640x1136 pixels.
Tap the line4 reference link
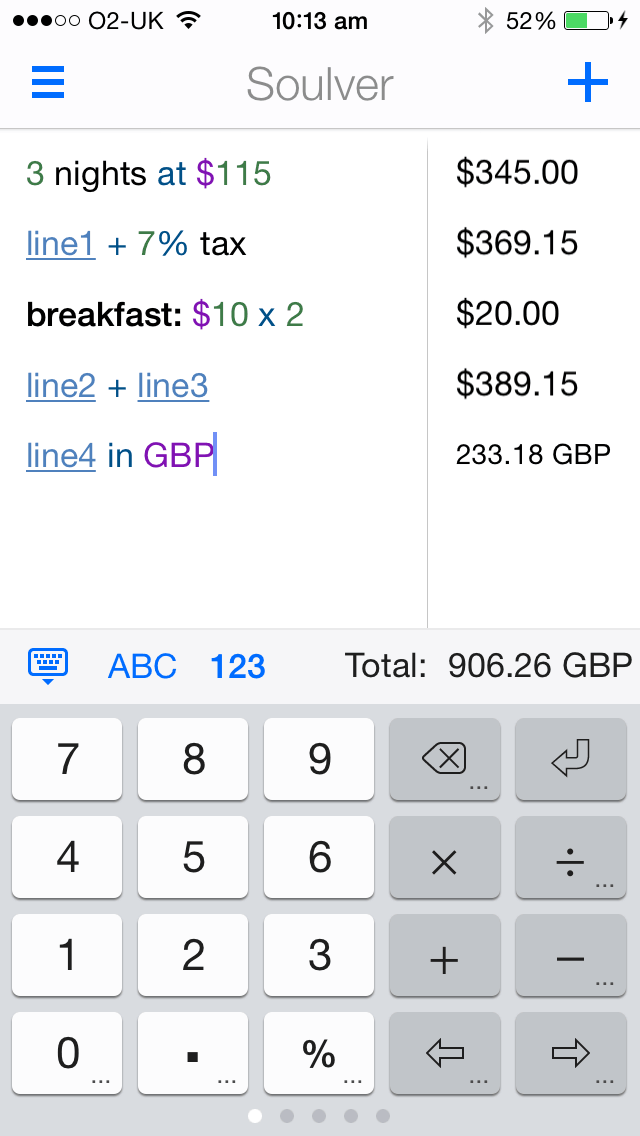pyautogui.click(x=61, y=456)
